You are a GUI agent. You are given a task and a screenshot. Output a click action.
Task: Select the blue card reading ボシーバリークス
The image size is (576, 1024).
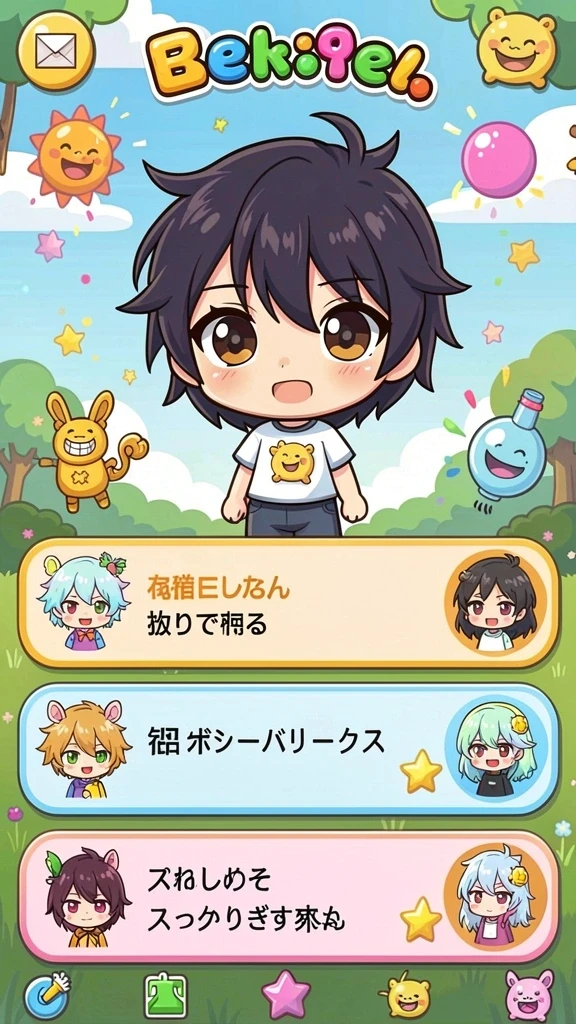288,748
